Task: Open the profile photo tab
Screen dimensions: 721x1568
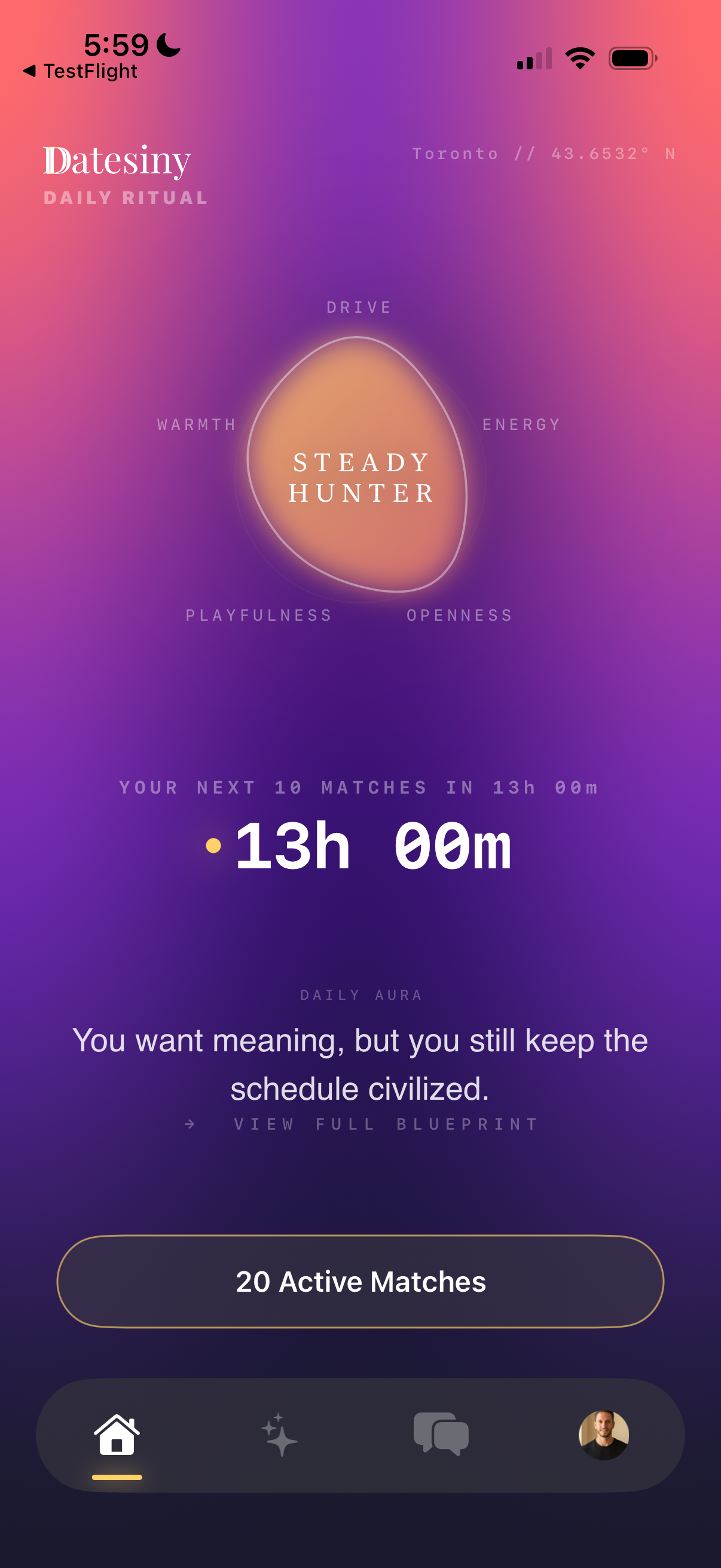Action: [x=603, y=1435]
